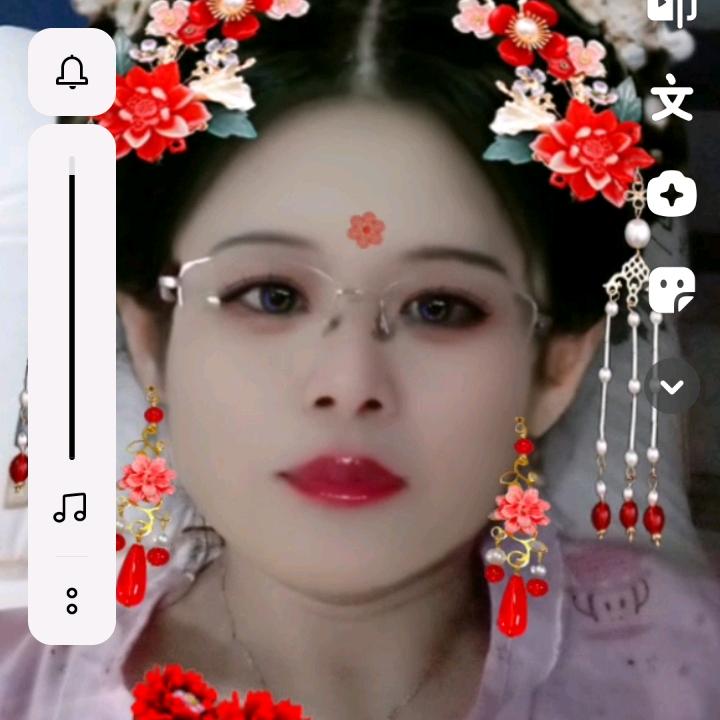Viewport: 720px width, 720px height.
Task: Open the sparkle effects tool
Action: pyautogui.click(x=672, y=193)
